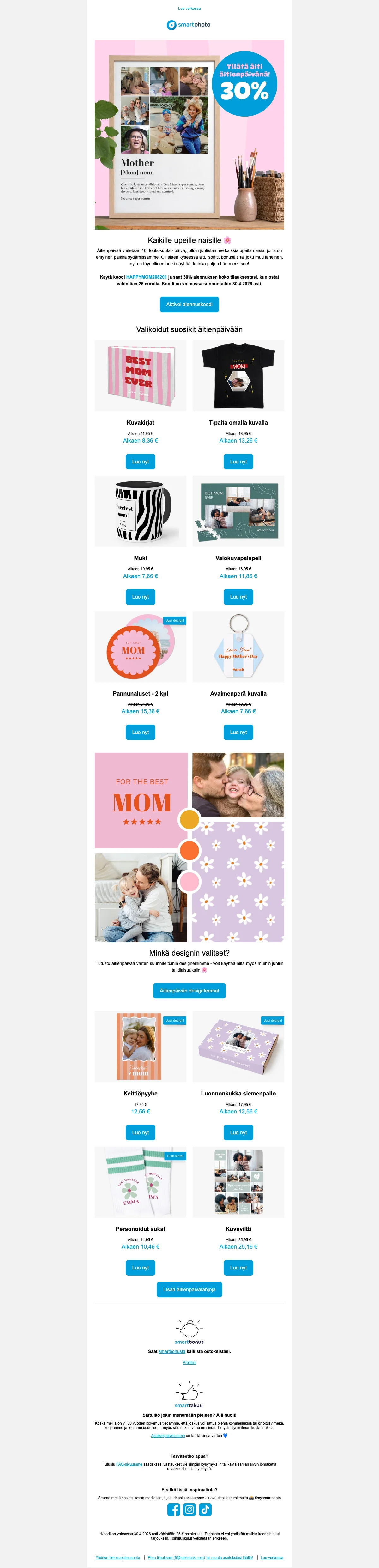This screenshot has height=1568, width=379.
Task: Visit the FAQ-sivumme link
Action: 129,1464
